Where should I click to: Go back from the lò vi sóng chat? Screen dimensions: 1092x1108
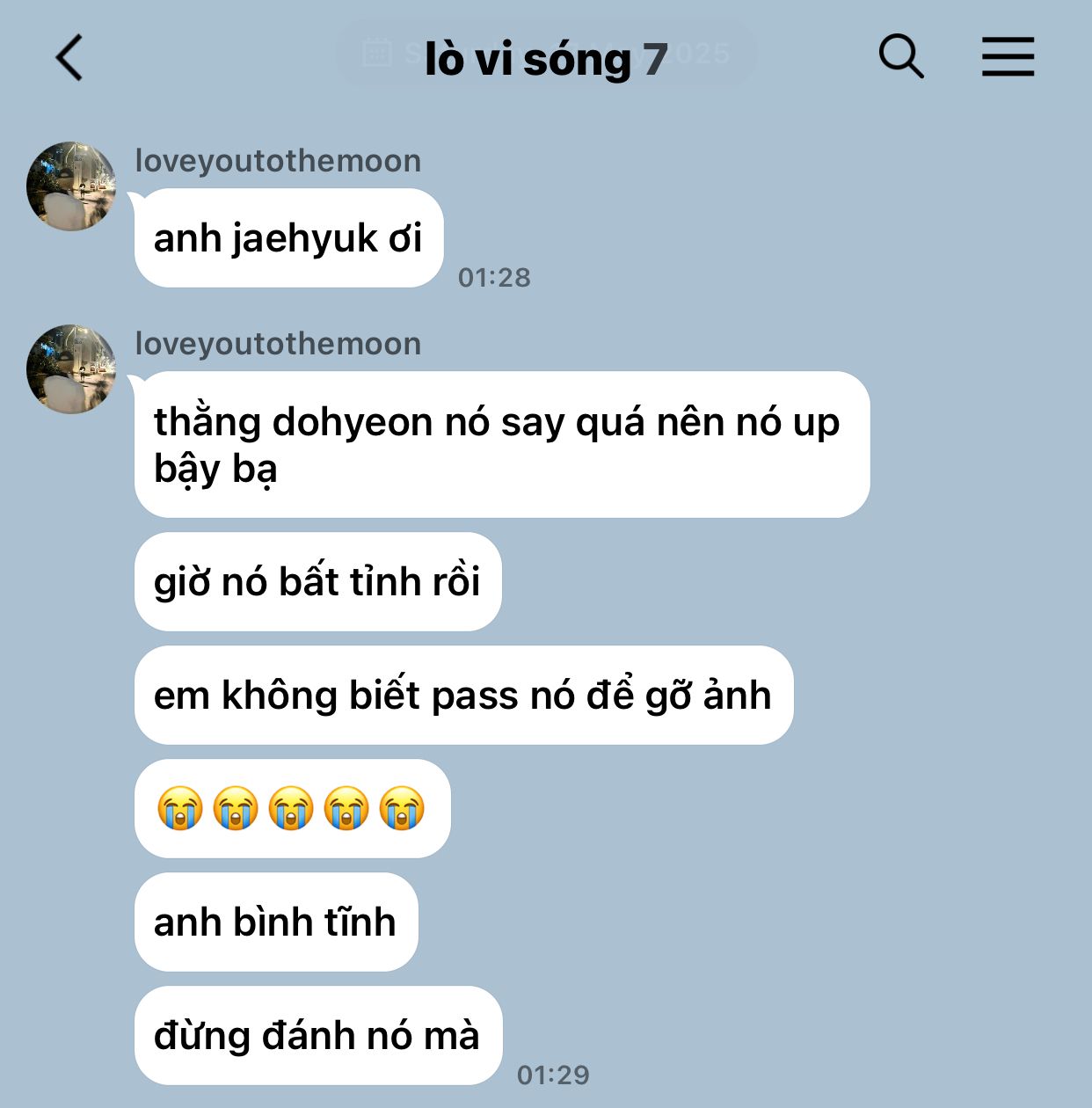click(x=69, y=58)
